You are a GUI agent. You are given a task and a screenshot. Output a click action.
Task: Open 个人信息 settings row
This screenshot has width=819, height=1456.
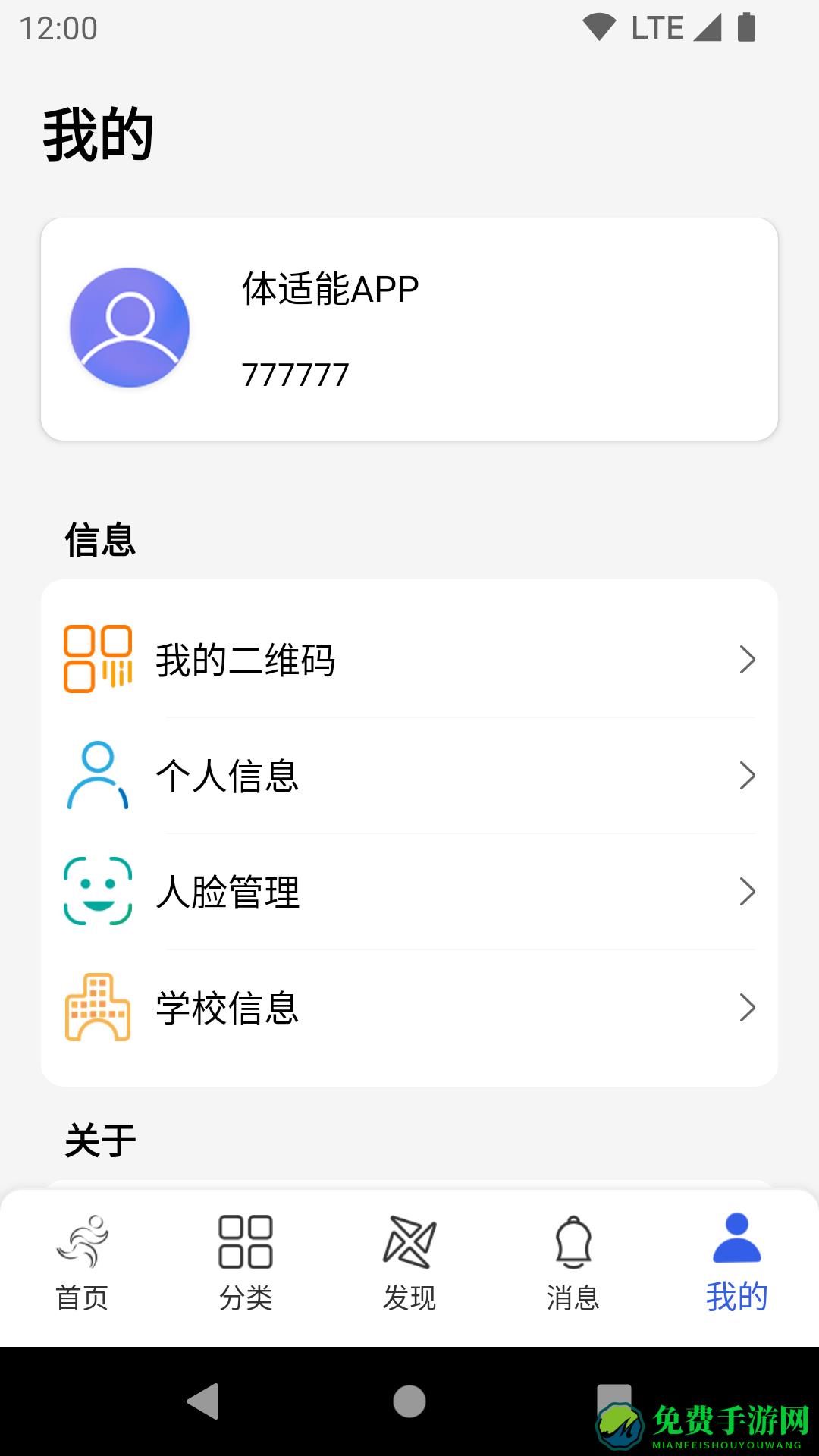tap(409, 776)
